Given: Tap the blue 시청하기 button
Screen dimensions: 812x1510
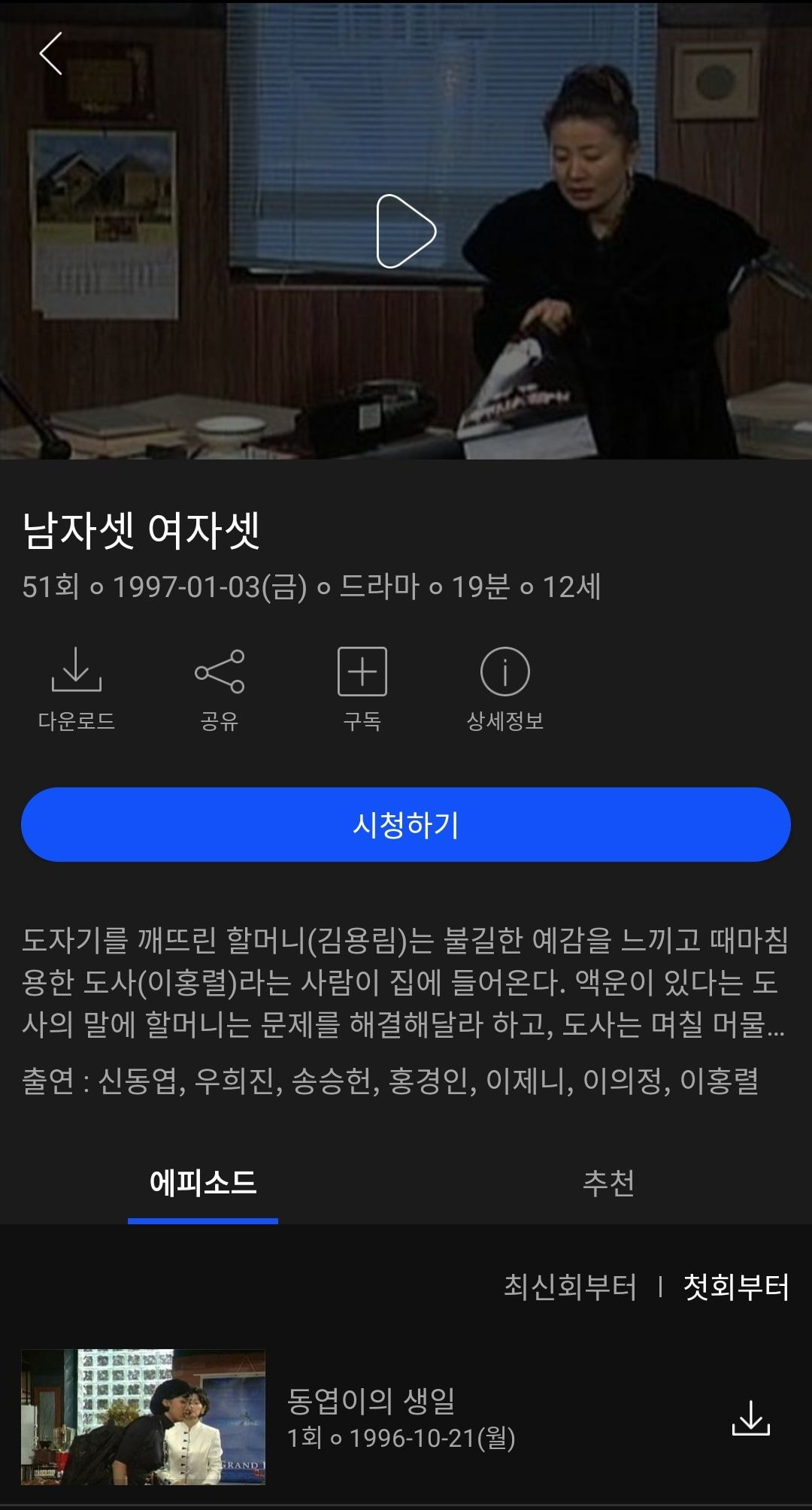Looking at the screenshot, I should [x=406, y=824].
